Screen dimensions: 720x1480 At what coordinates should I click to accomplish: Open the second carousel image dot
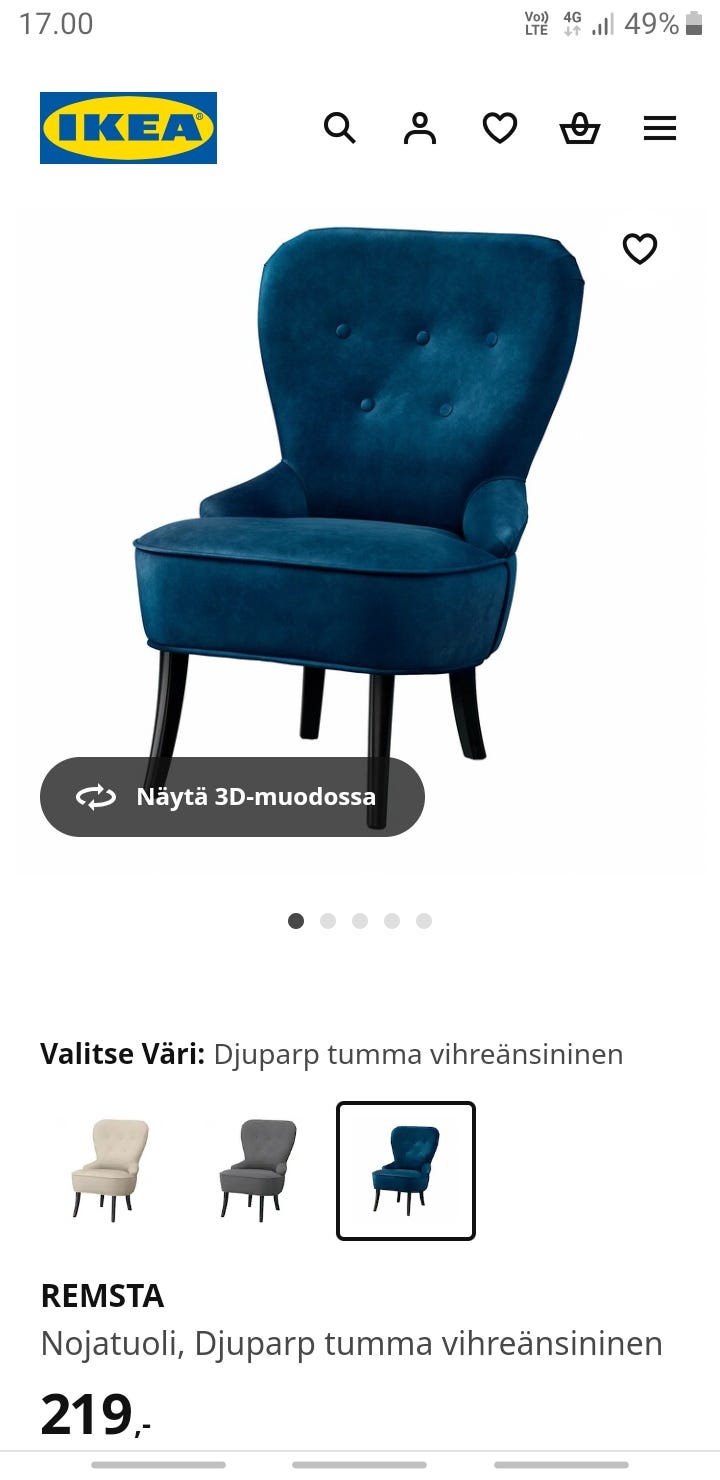tap(328, 920)
